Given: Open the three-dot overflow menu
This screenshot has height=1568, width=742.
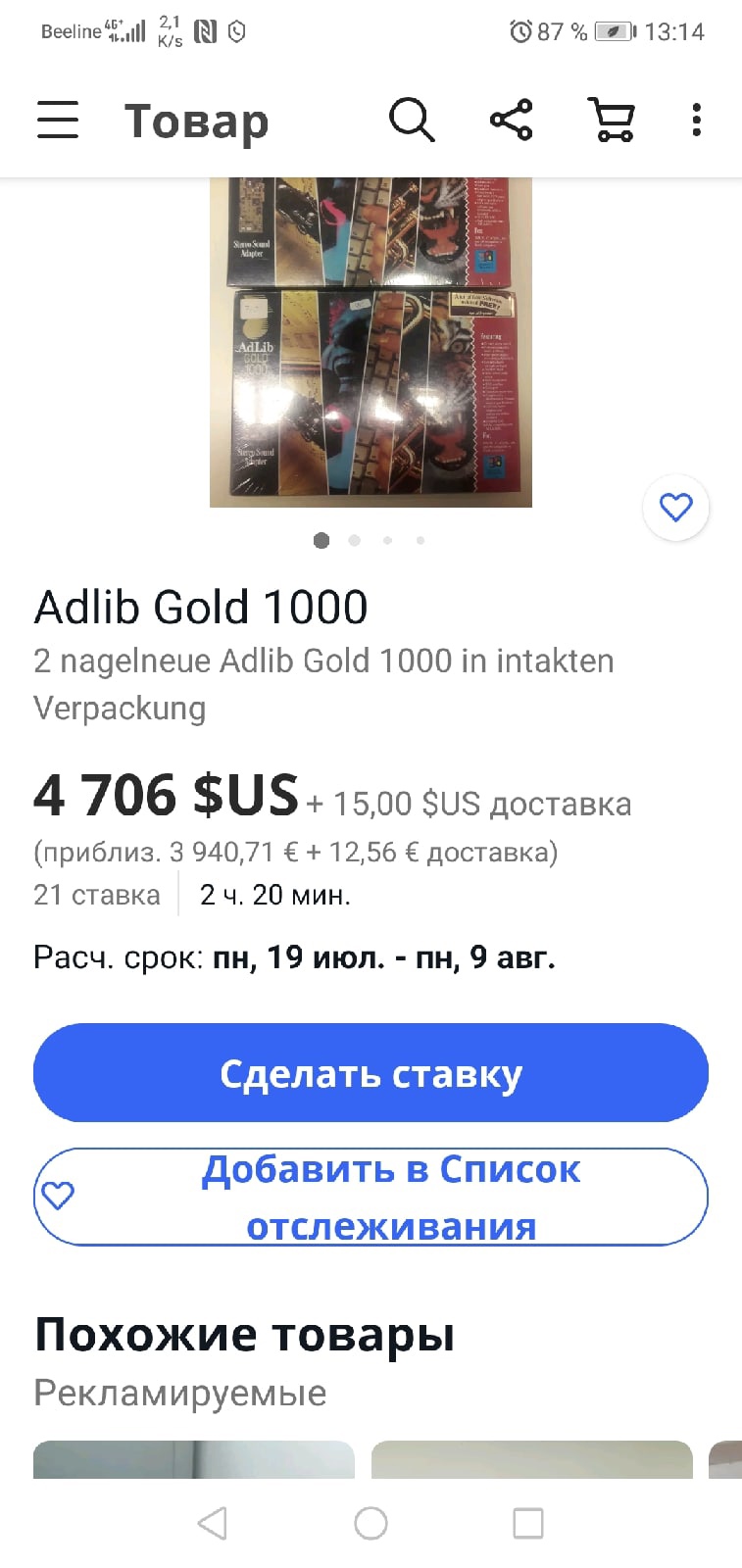Looking at the screenshot, I should tap(696, 121).
